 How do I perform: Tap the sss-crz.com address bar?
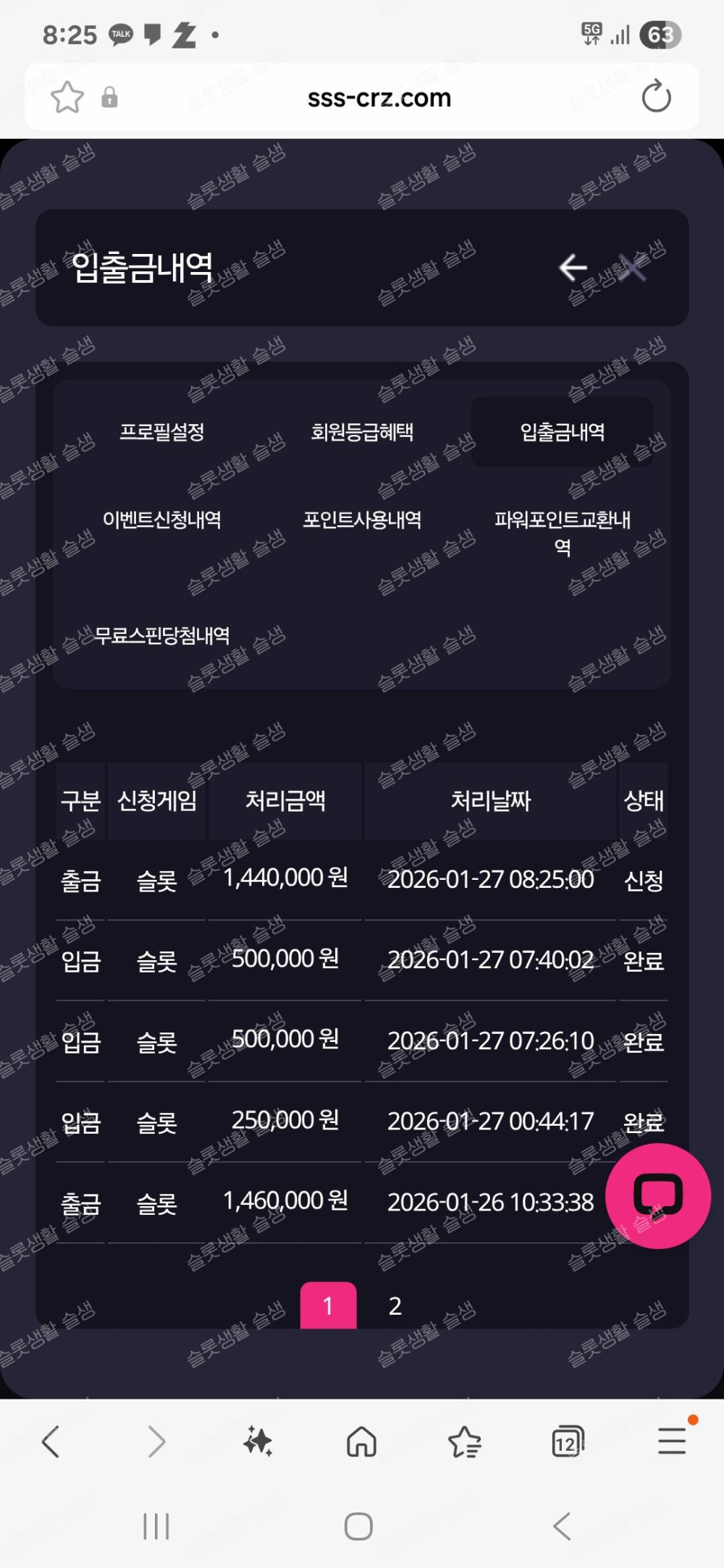379,97
